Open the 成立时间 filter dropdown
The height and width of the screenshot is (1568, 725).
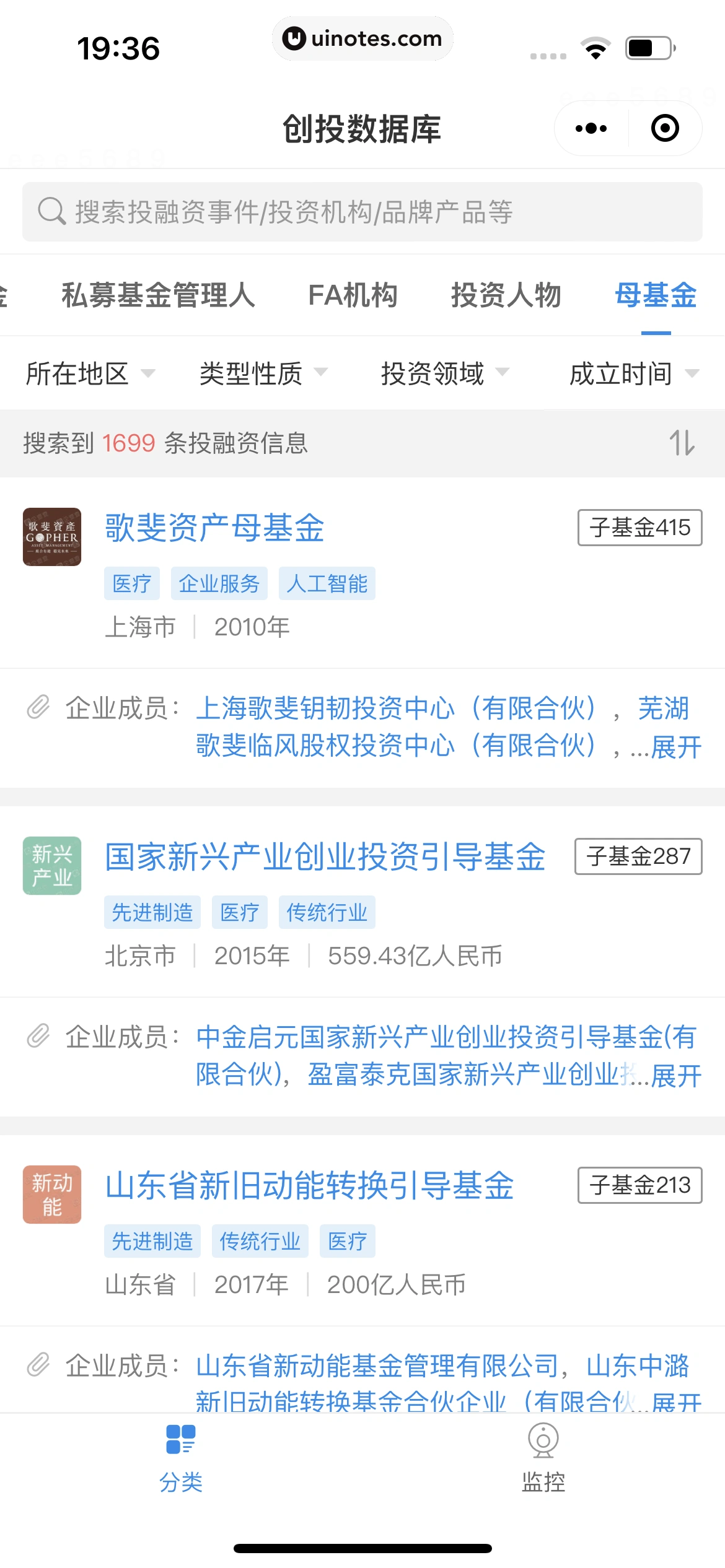633,373
